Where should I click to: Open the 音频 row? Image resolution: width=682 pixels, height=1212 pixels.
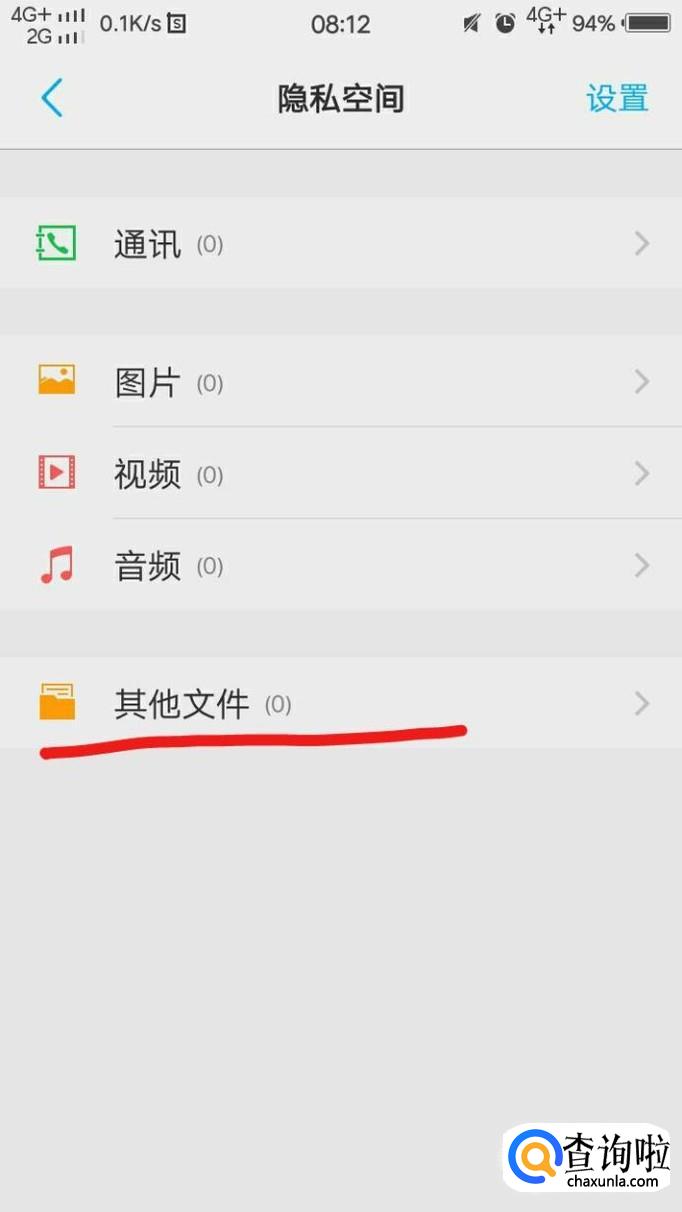click(x=341, y=565)
